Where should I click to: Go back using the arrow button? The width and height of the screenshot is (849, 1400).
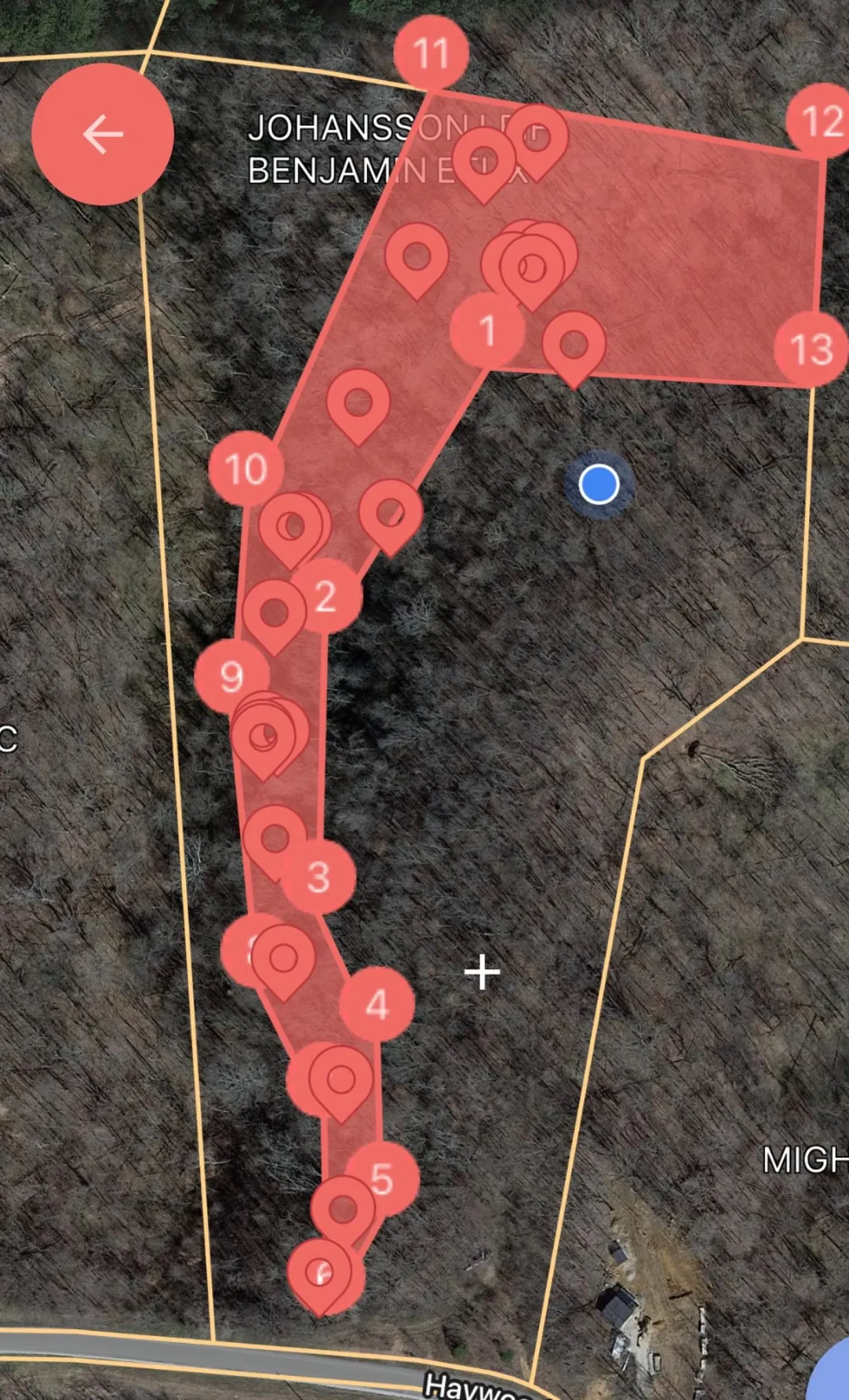coord(103,134)
